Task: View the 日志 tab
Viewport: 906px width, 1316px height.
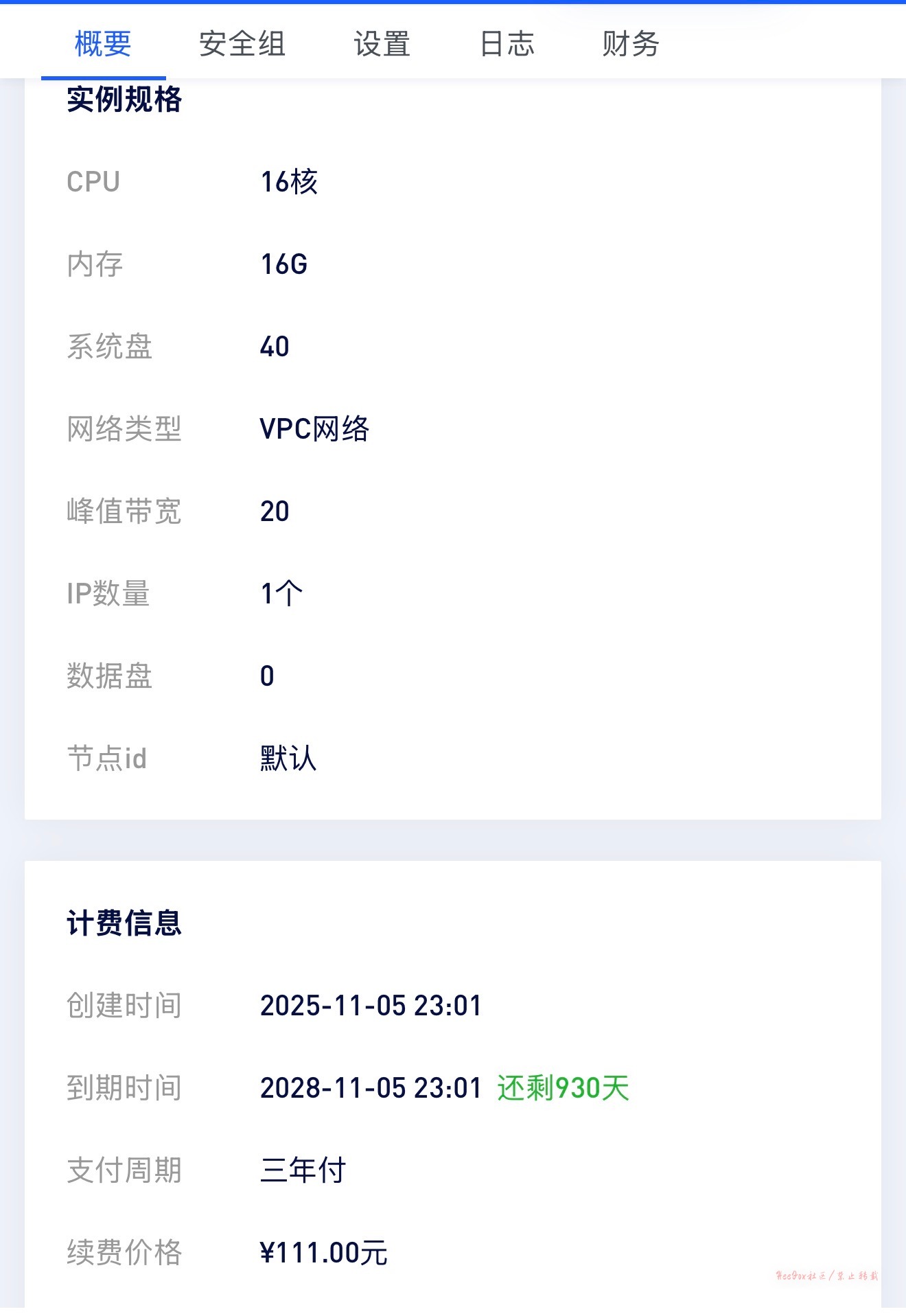Action: [x=507, y=44]
